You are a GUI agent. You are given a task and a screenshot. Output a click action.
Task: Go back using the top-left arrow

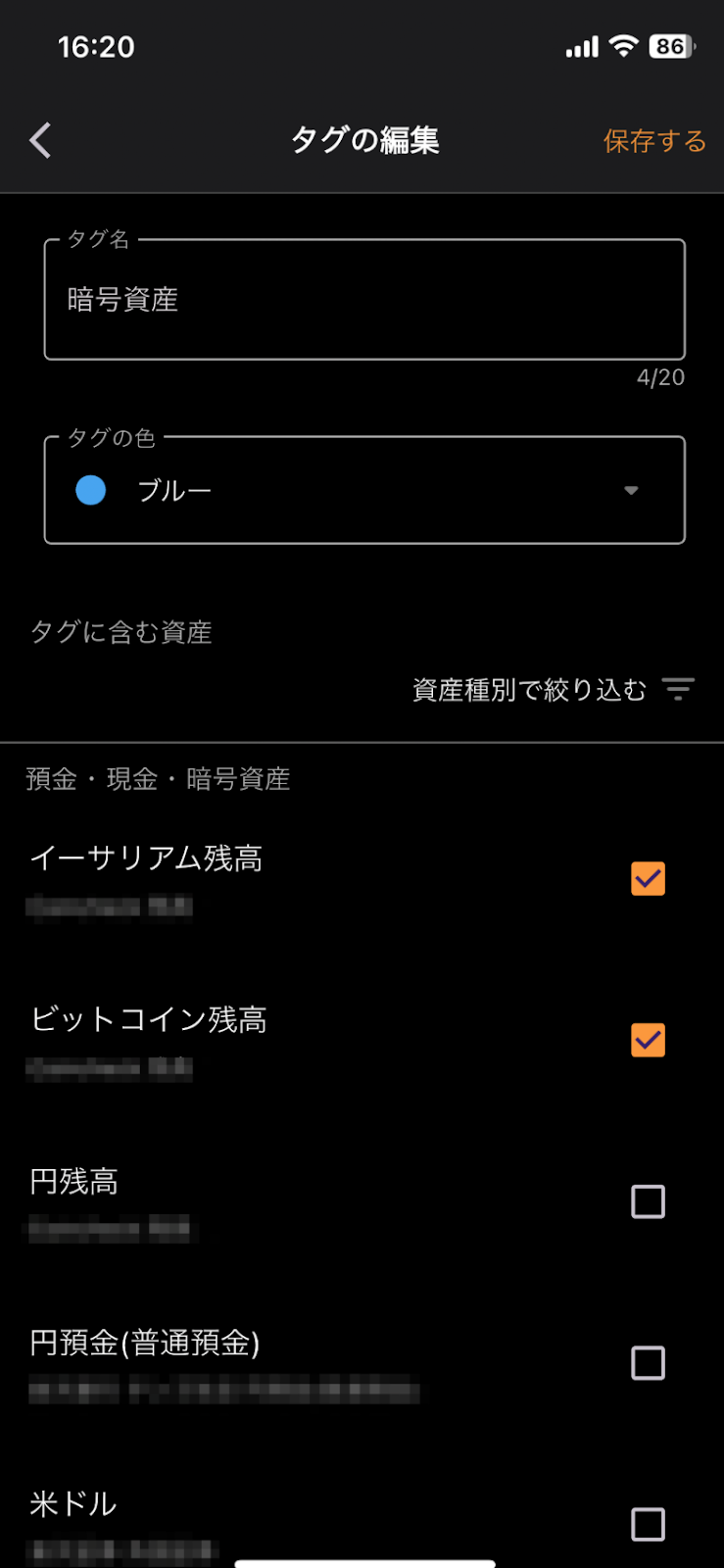[x=40, y=141]
